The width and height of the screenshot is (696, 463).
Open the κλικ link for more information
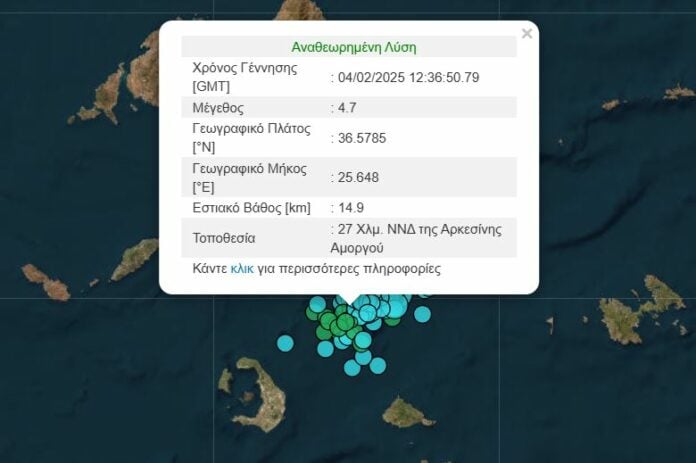[242, 269]
